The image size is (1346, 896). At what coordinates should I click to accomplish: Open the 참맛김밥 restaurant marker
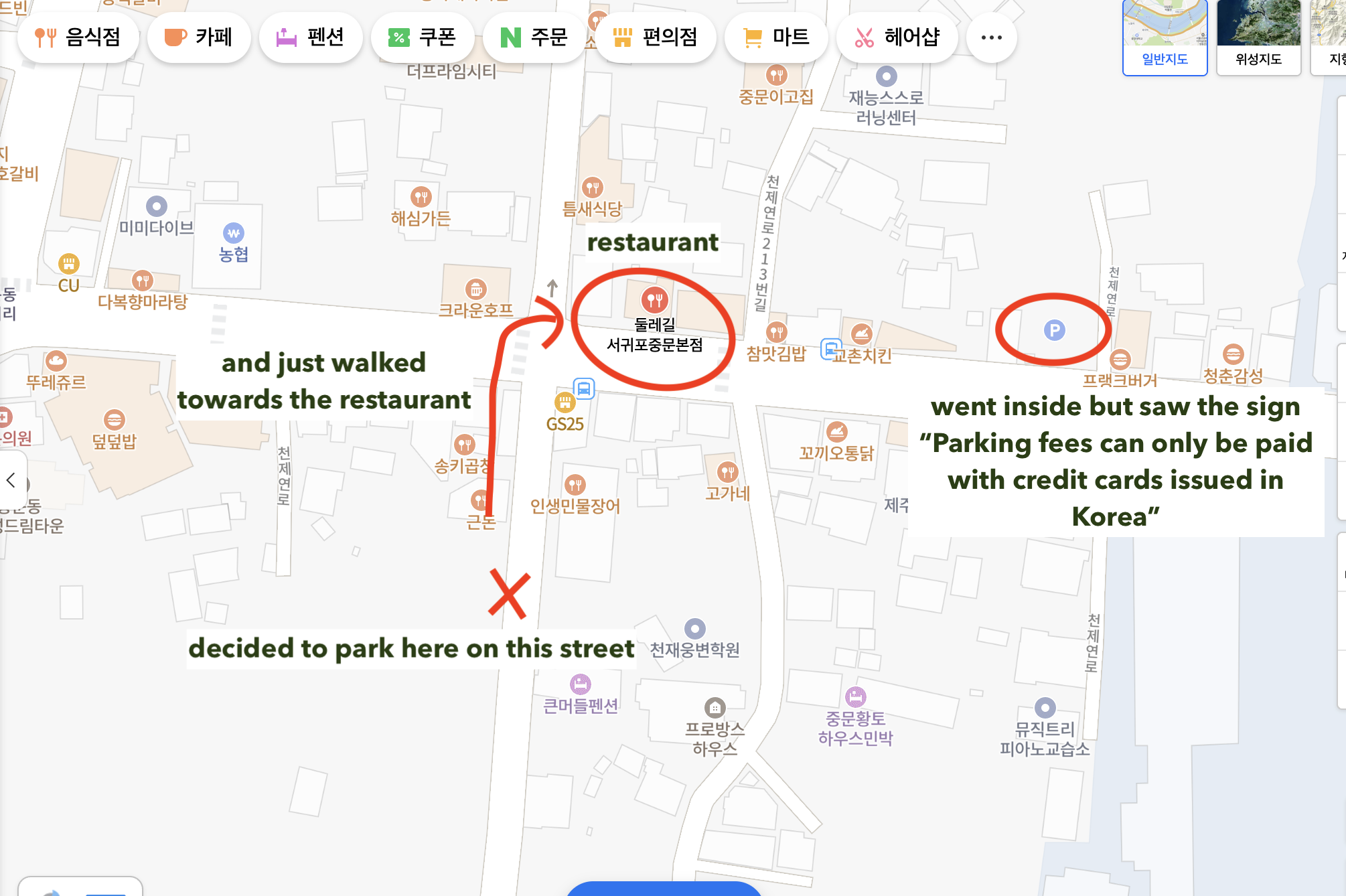pyautogui.click(x=776, y=332)
